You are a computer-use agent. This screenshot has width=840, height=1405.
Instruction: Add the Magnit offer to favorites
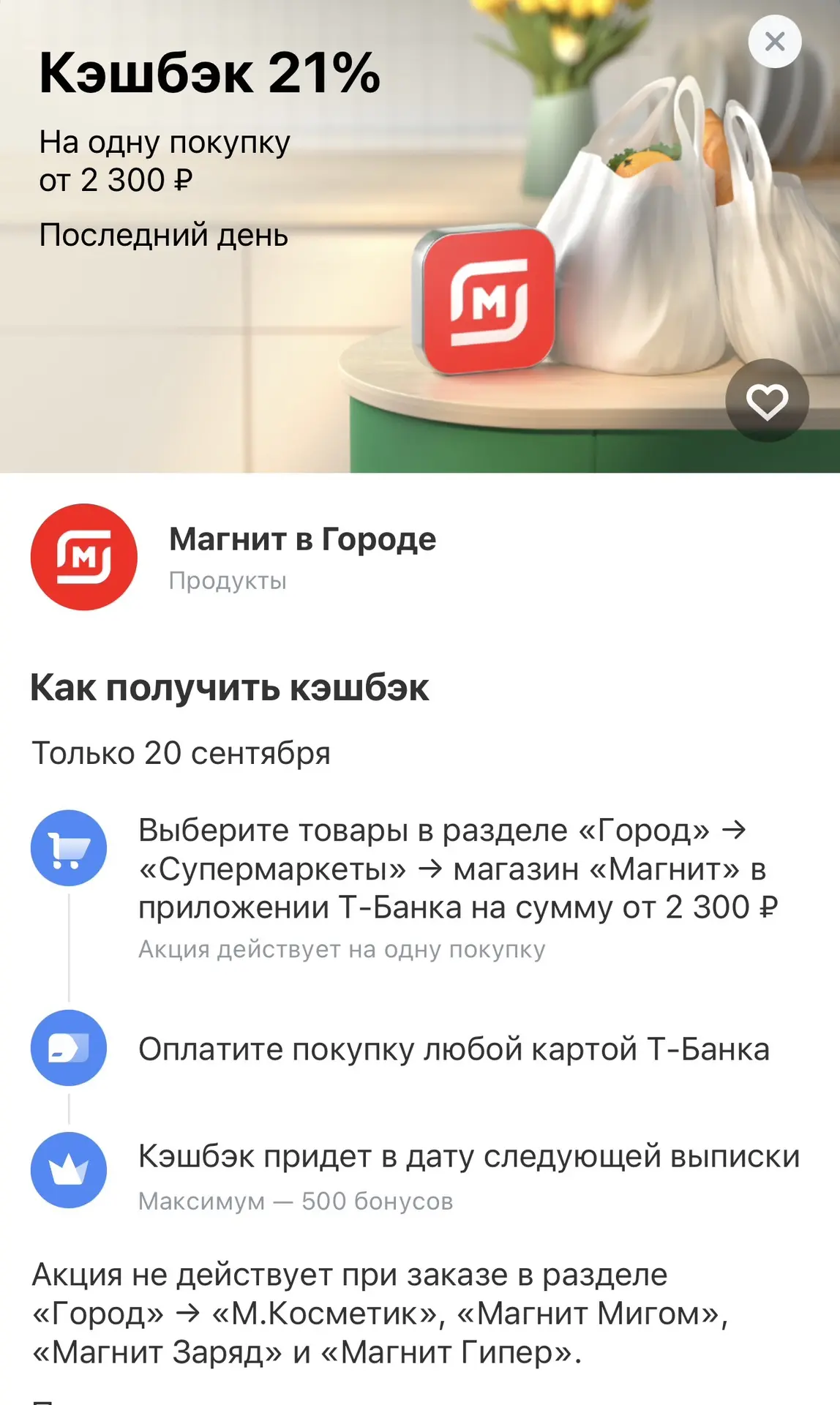pos(767,400)
